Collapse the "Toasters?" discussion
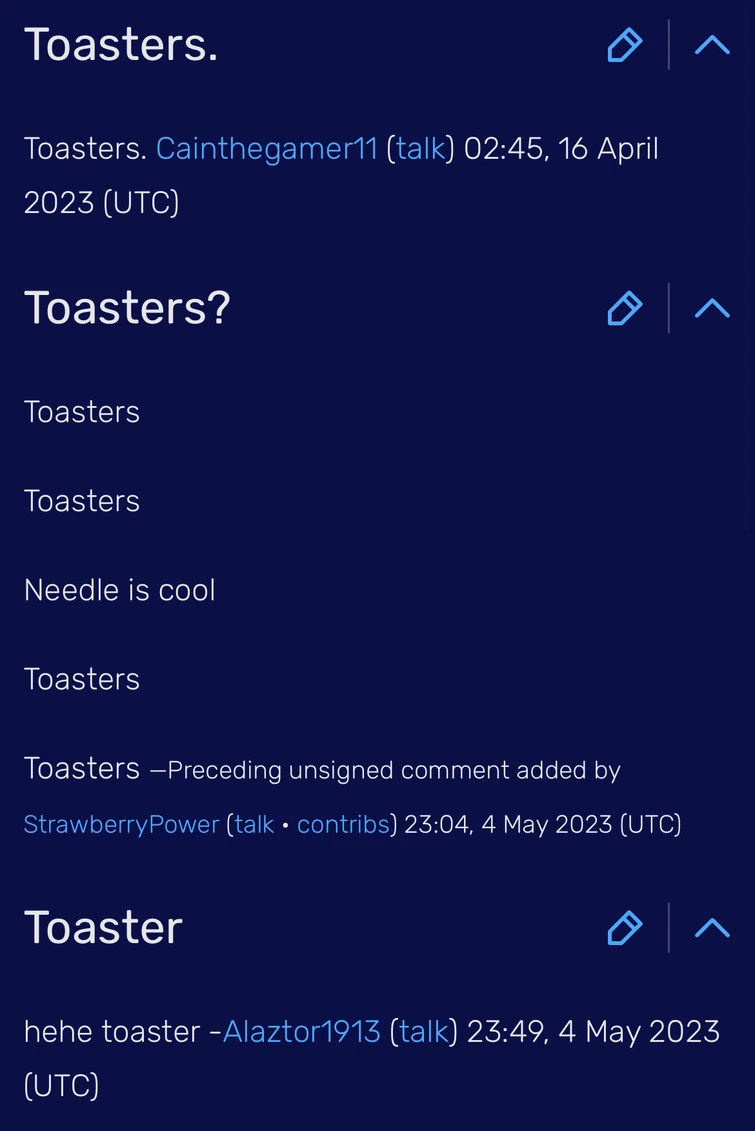 click(711, 308)
